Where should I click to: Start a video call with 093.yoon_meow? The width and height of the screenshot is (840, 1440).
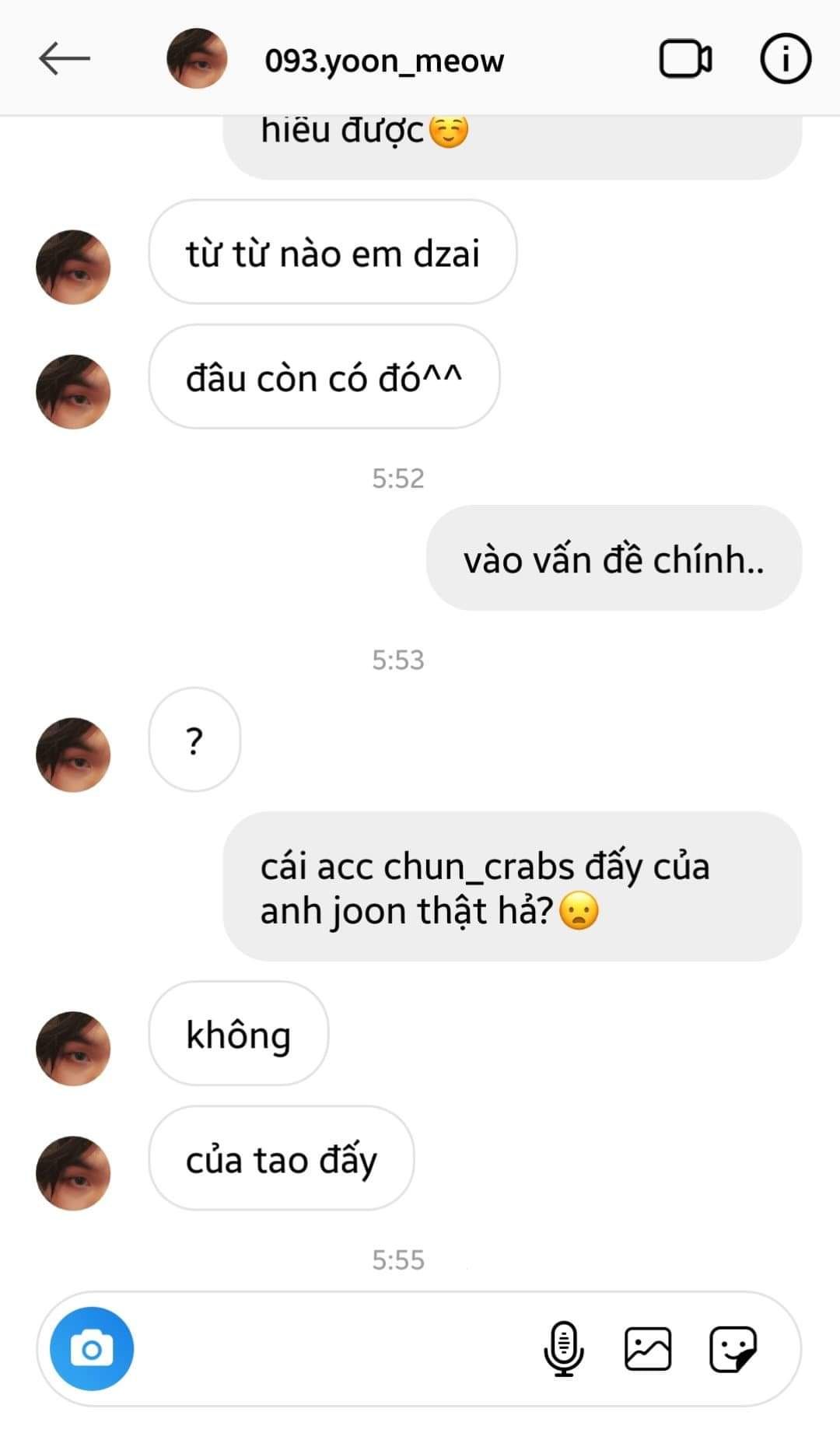tap(685, 59)
